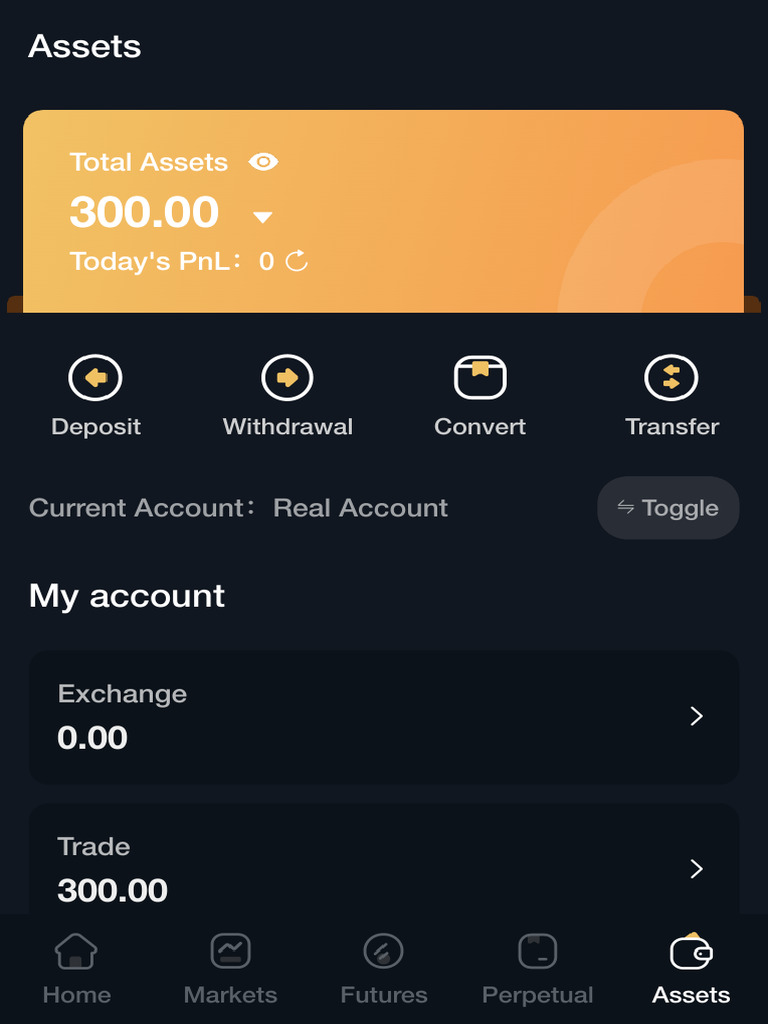The image size is (768, 1024).
Task: Refresh today's PnL
Action: [x=297, y=262]
